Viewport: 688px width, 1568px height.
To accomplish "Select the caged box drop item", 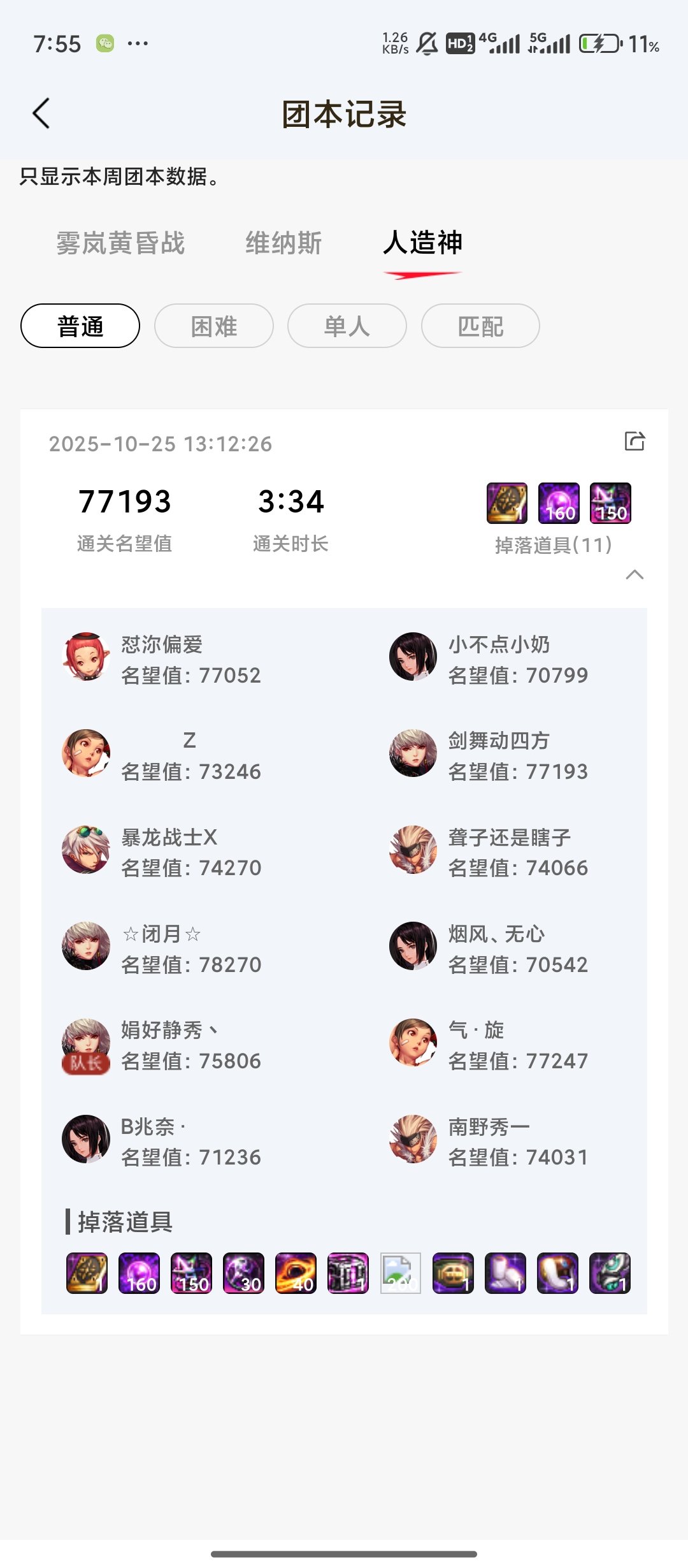I will tap(348, 1273).
